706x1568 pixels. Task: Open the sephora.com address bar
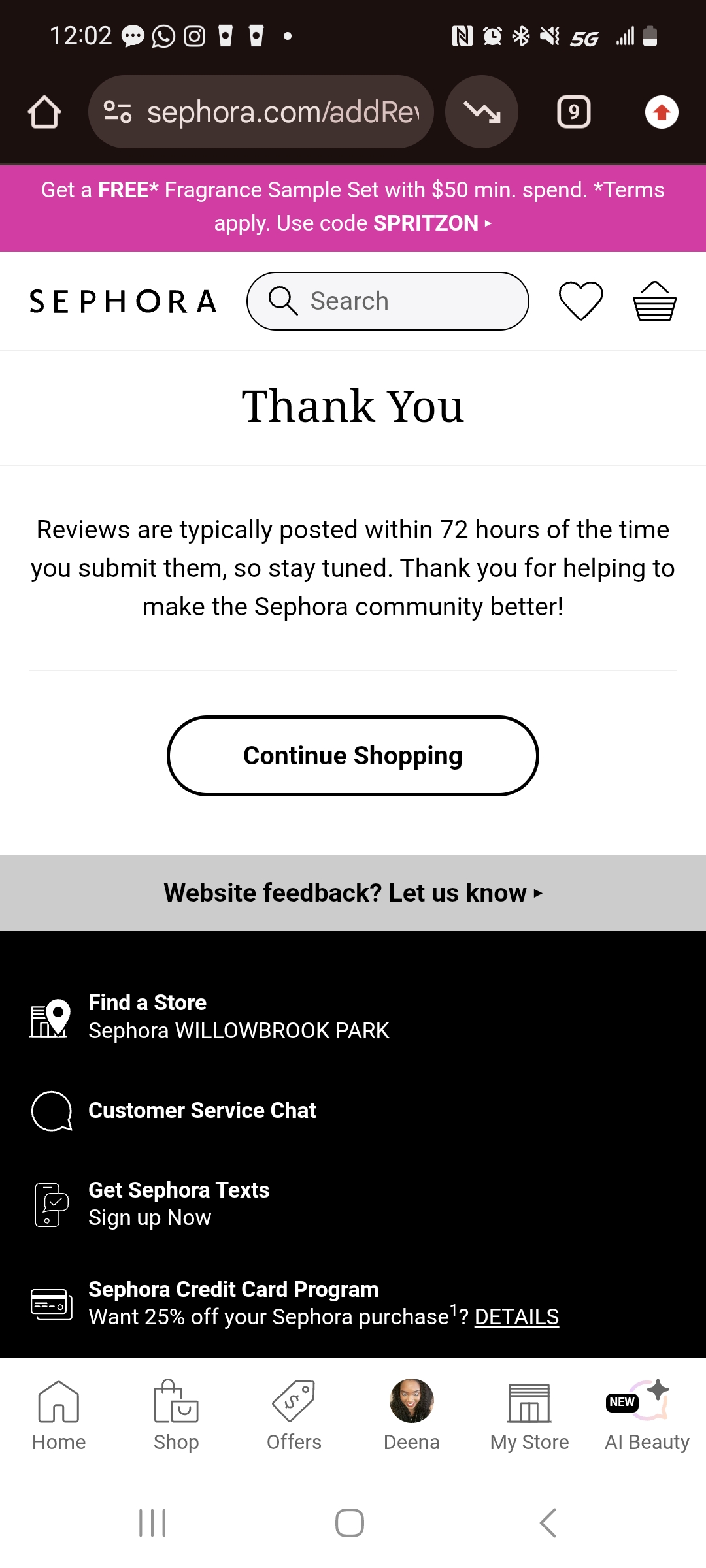point(275,112)
